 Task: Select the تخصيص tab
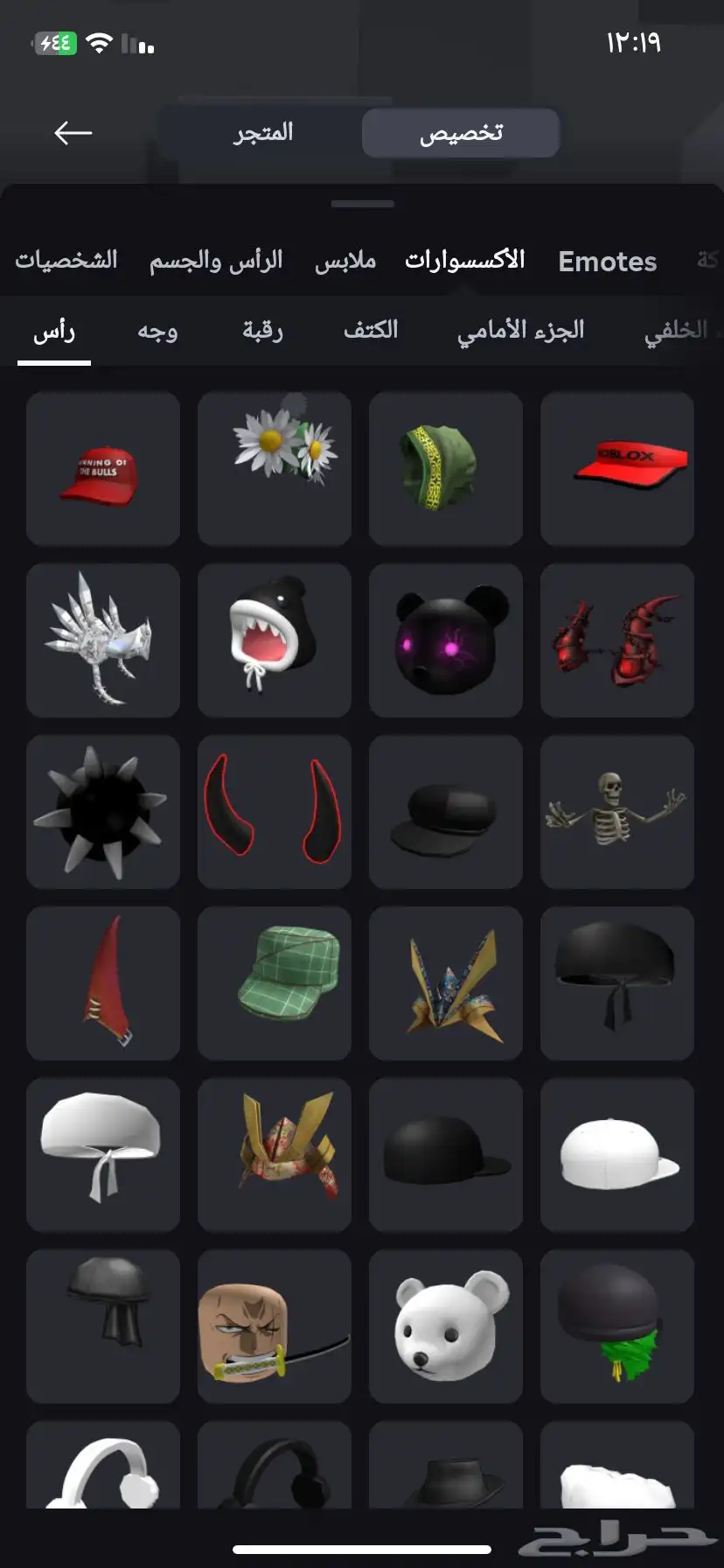click(x=461, y=133)
